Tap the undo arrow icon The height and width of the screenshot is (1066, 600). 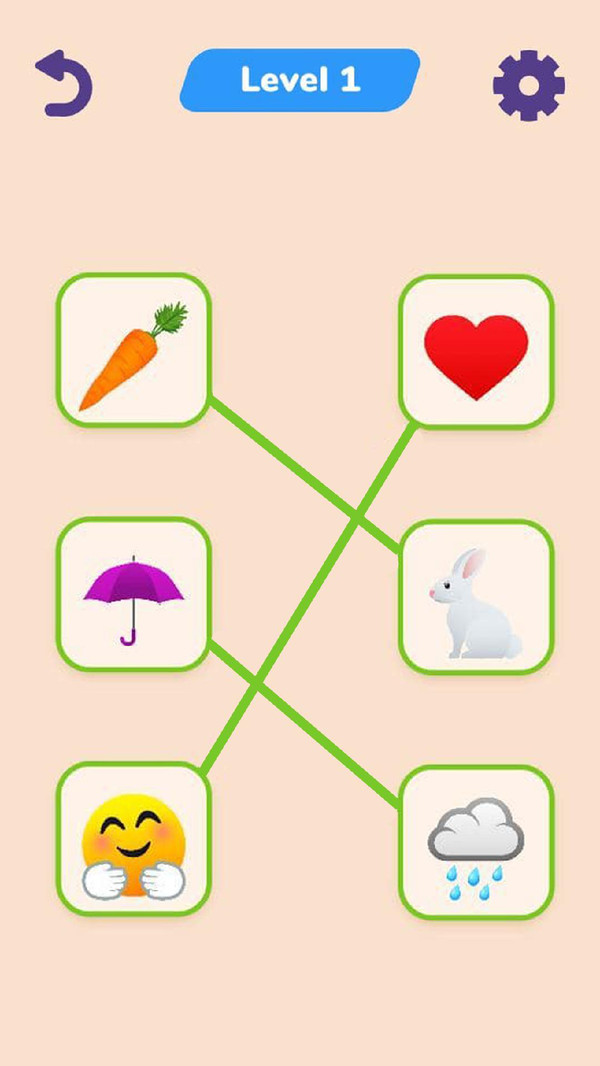tap(65, 84)
